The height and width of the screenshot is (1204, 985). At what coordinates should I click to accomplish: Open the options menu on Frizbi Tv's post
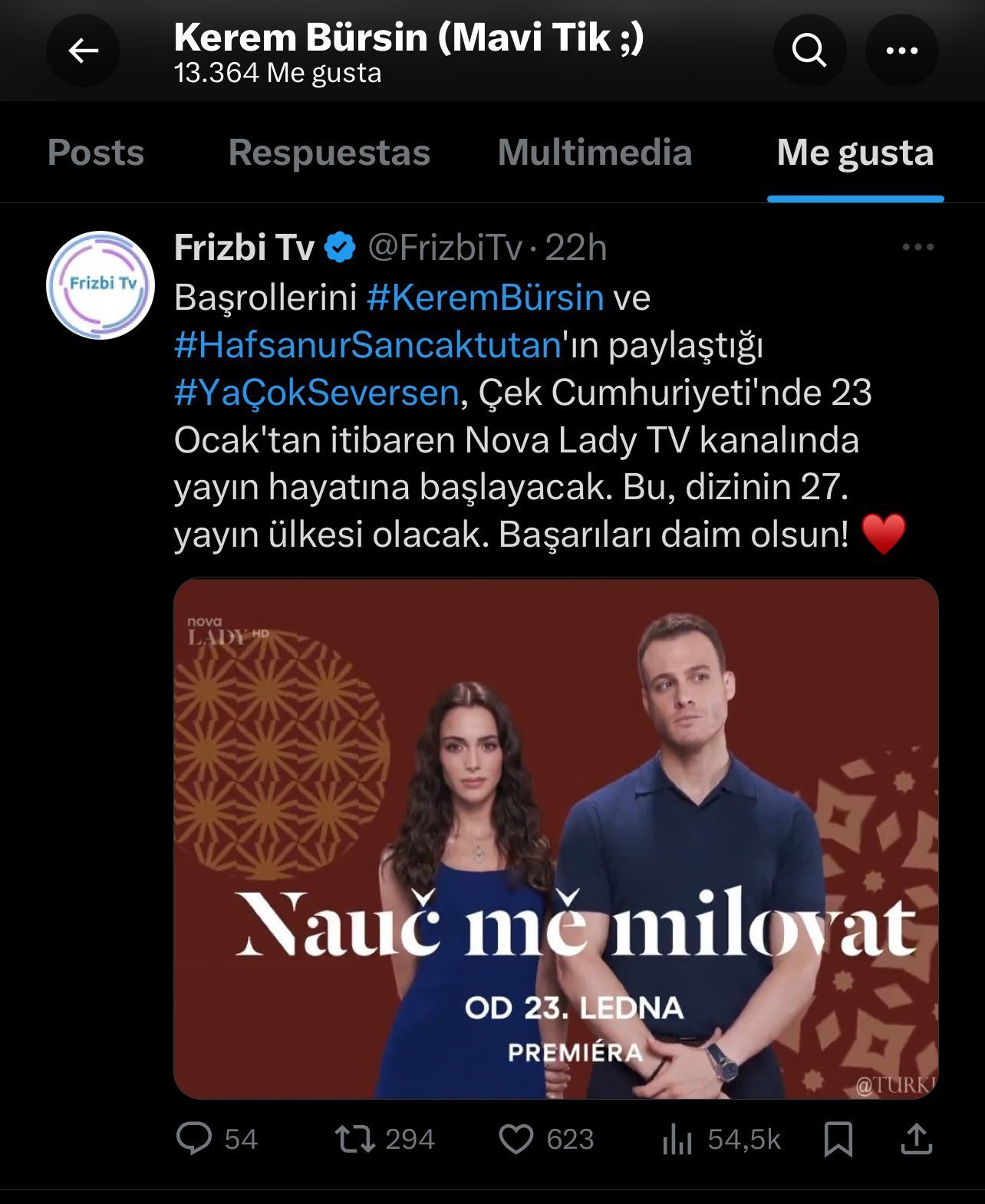click(x=917, y=248)
